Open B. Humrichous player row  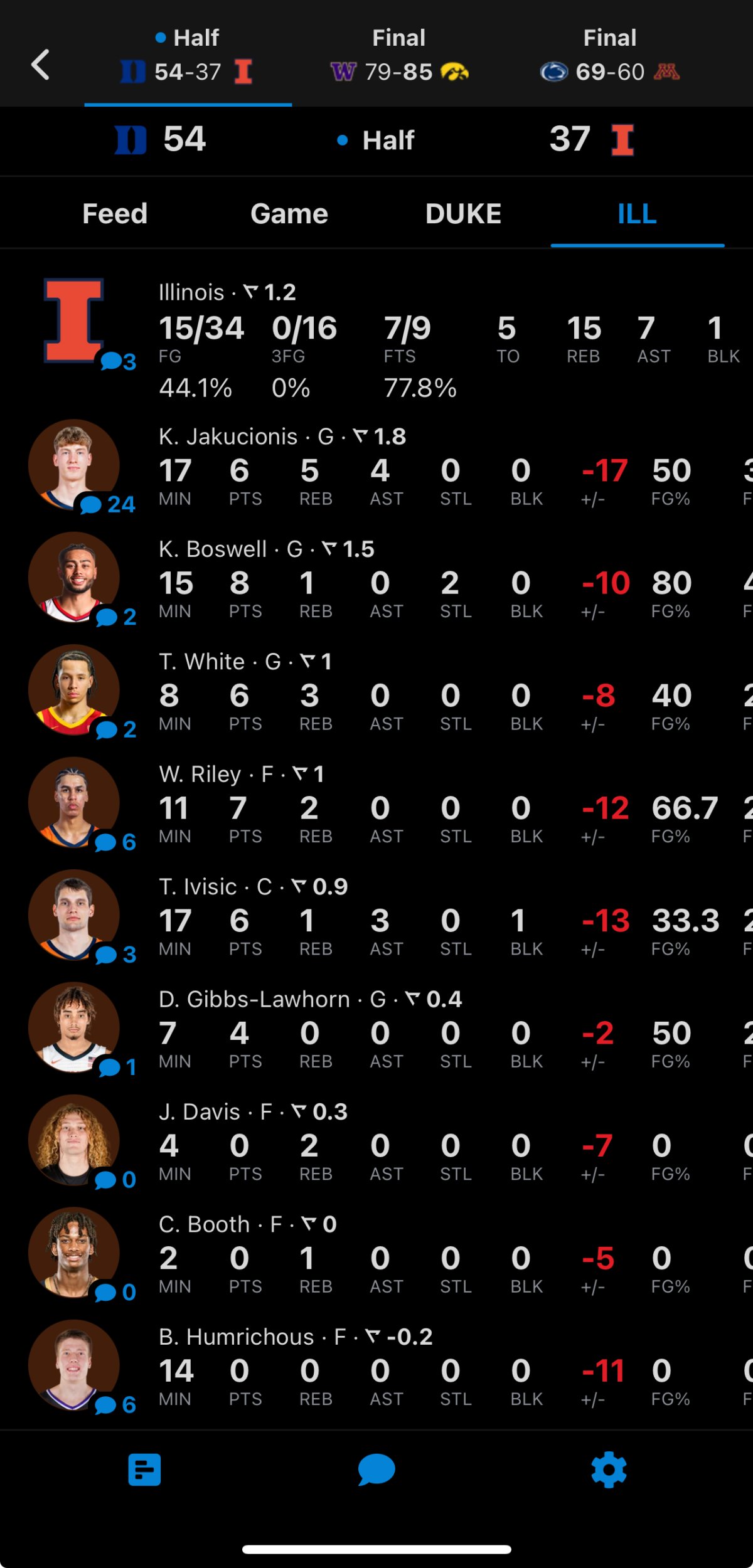coord(376,1368)
